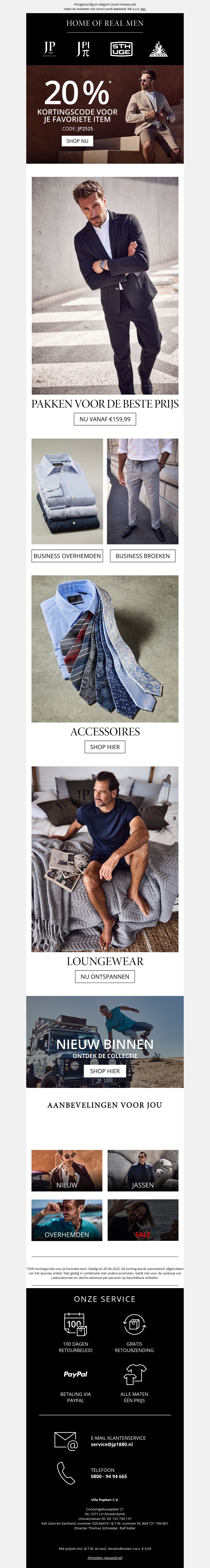Screen dimensions: 210x1568
Task: Tap SHOP HIER under Accessoires
Action: pyautogui.click(x=105, y=747)
